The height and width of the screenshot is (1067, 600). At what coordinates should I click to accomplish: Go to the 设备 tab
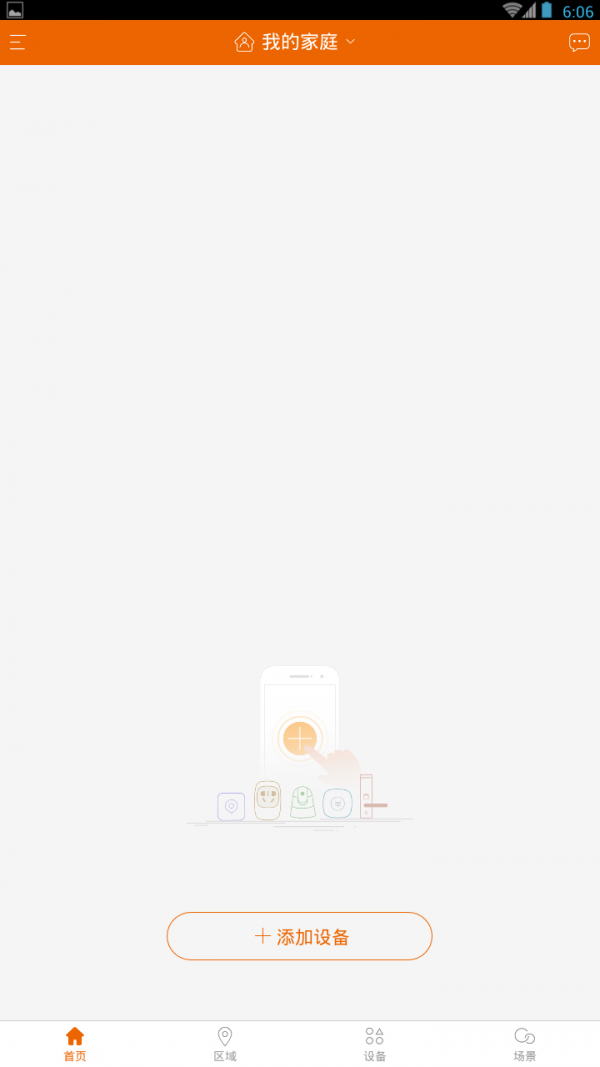pyautogui.click(x=375, y=1045)
